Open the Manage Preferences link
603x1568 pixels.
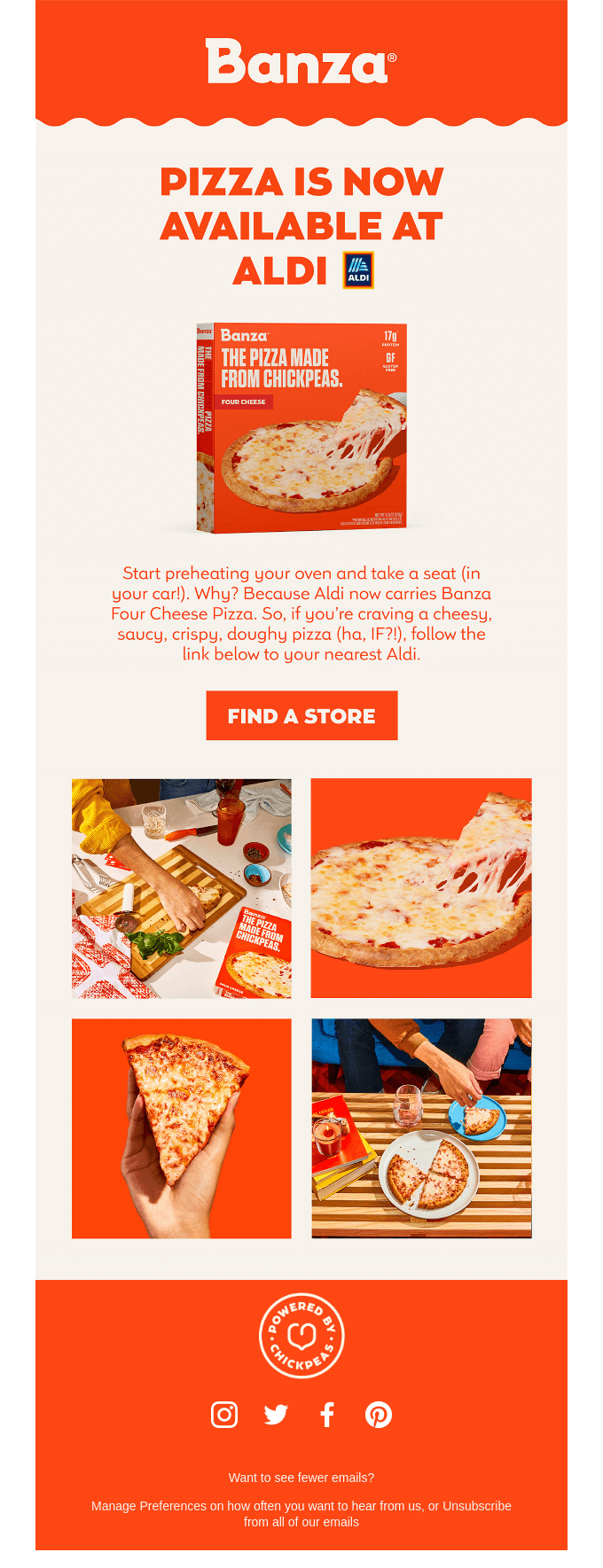pos(149,1506)
